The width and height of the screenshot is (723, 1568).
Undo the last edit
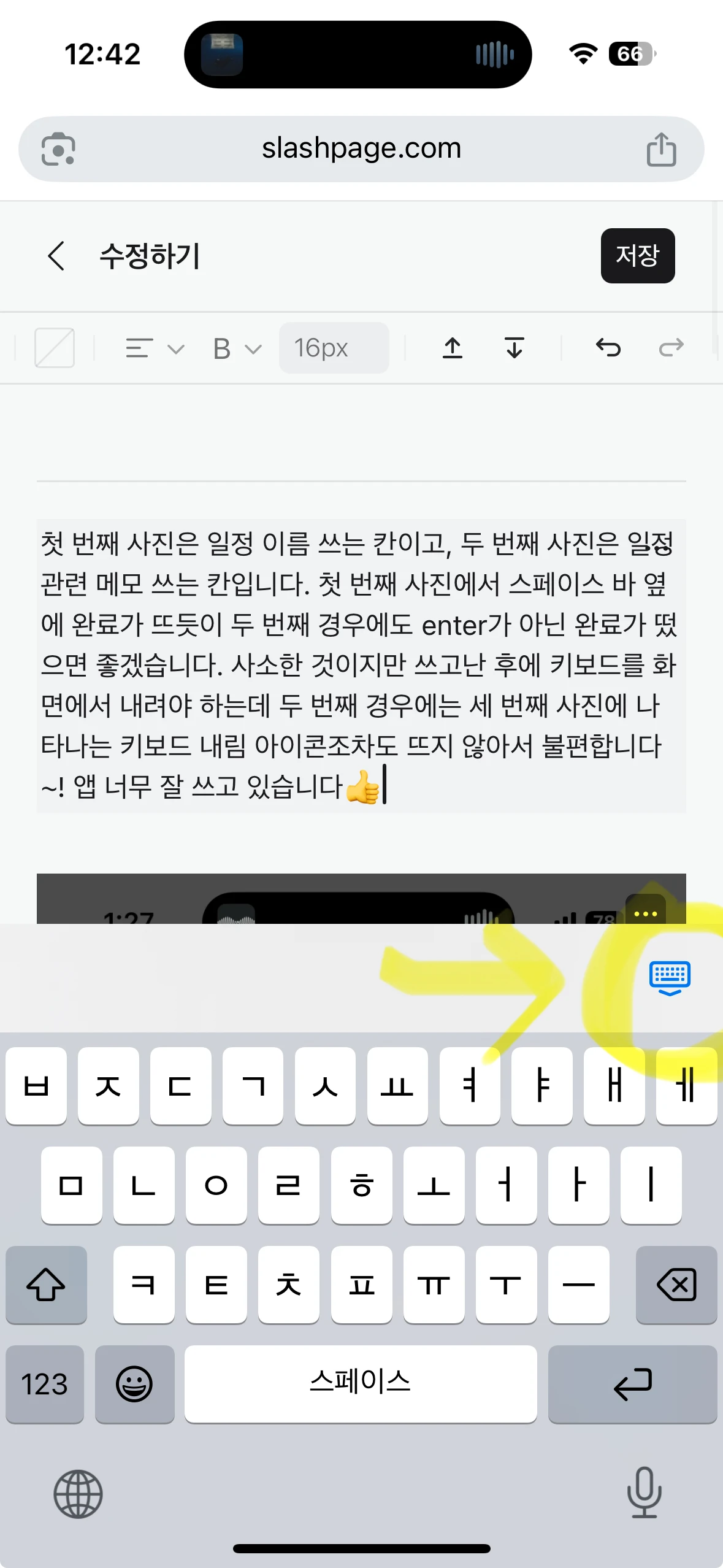pos(608,348)
